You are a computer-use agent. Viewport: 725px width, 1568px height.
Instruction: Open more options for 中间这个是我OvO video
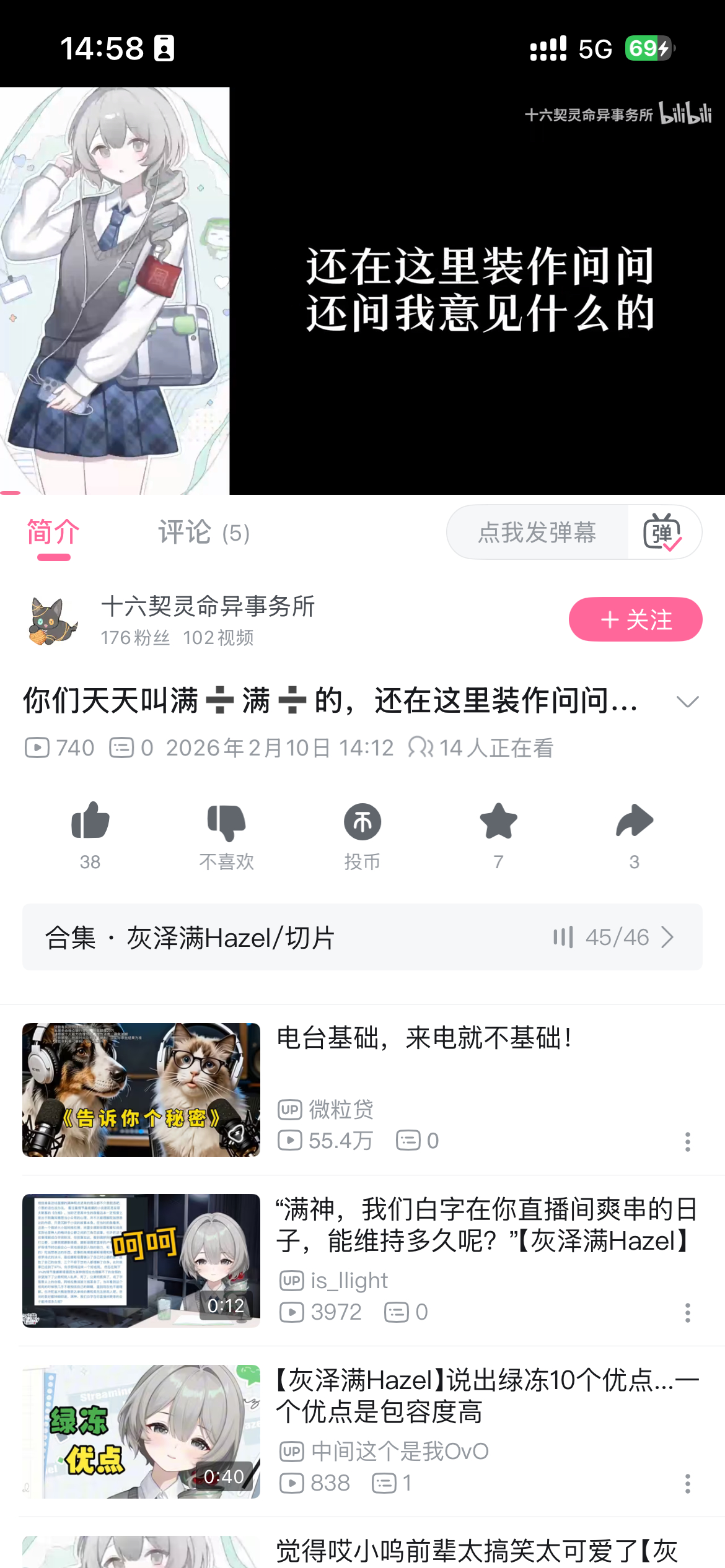687,1483
